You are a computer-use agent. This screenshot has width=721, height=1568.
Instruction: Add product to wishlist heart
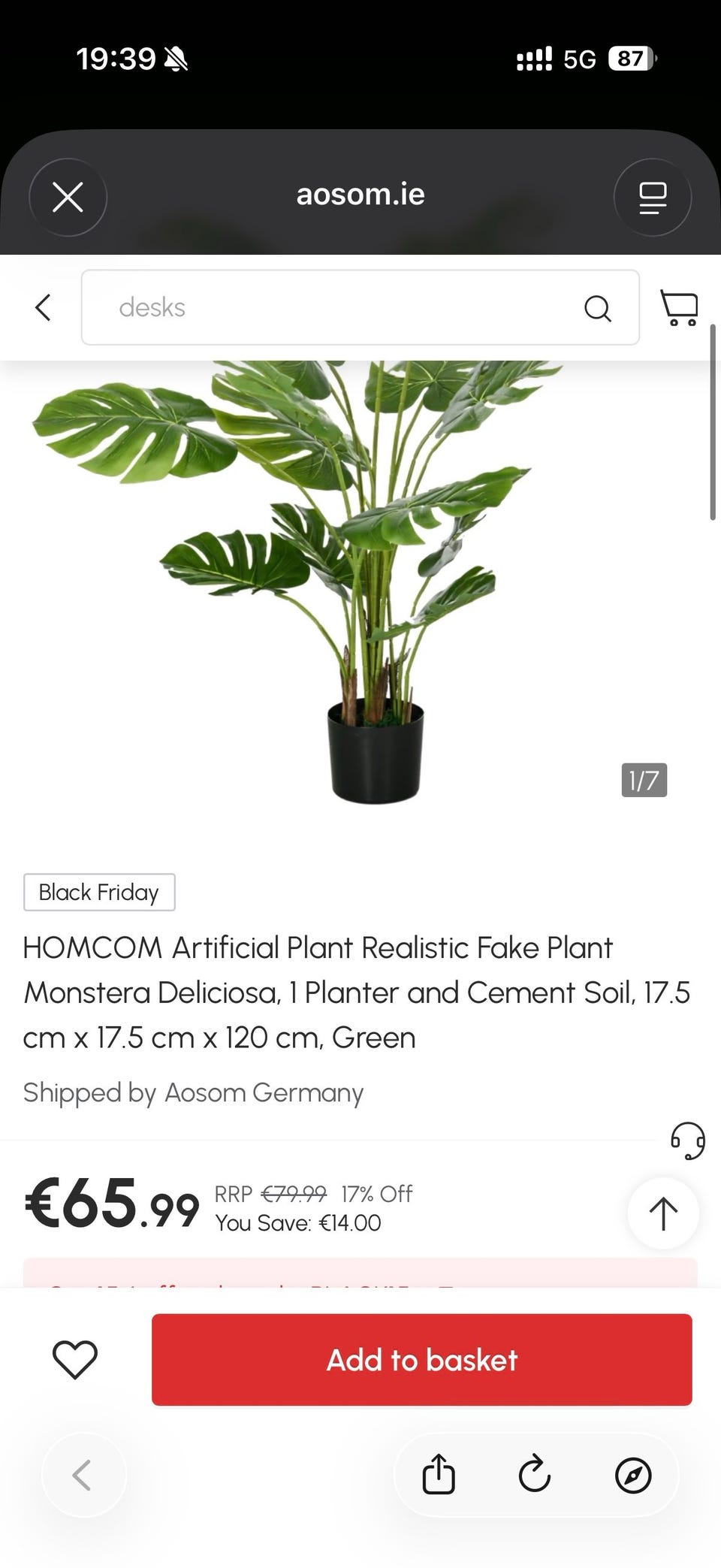(x=75, y=1359)
